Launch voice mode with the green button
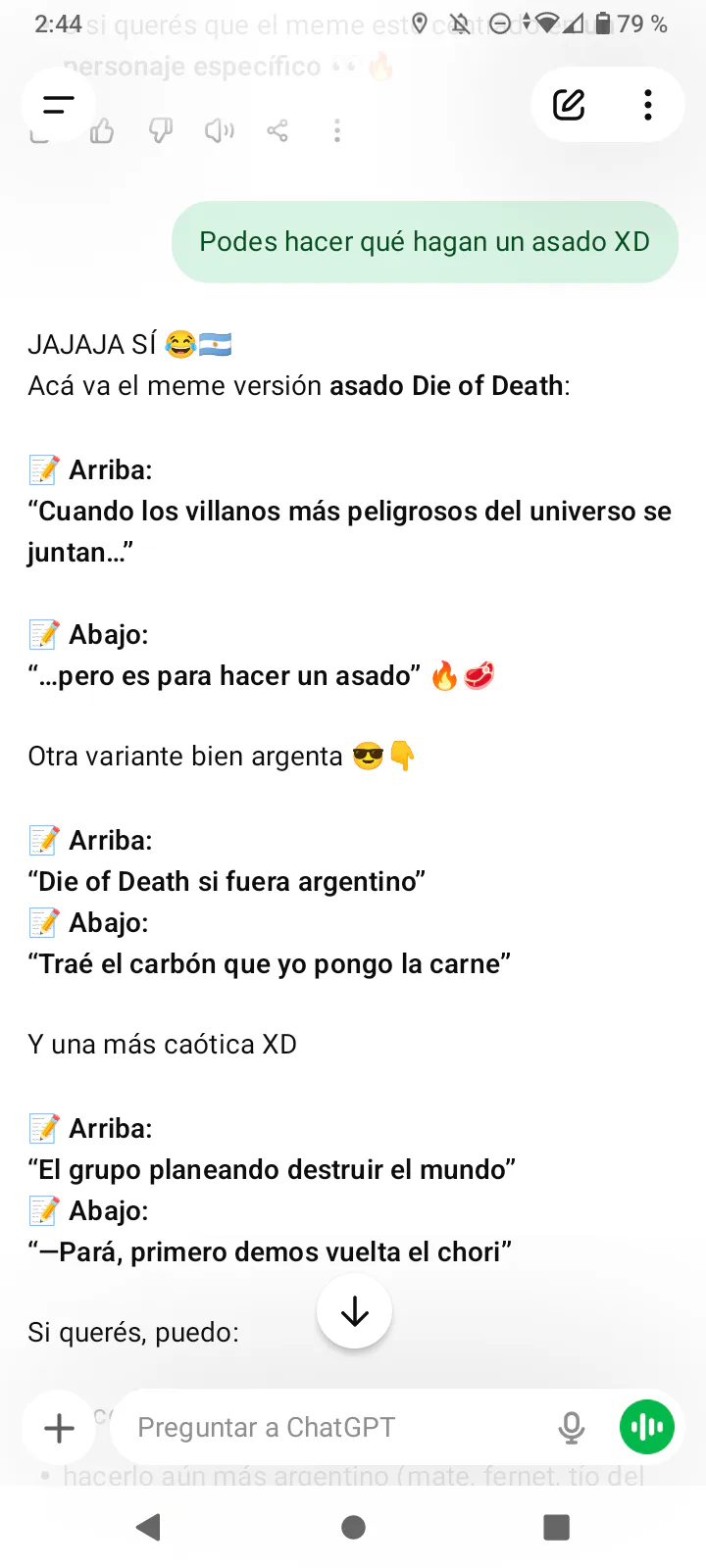This screenshot has width=706, height=1568. click(x=647, y=1428)
